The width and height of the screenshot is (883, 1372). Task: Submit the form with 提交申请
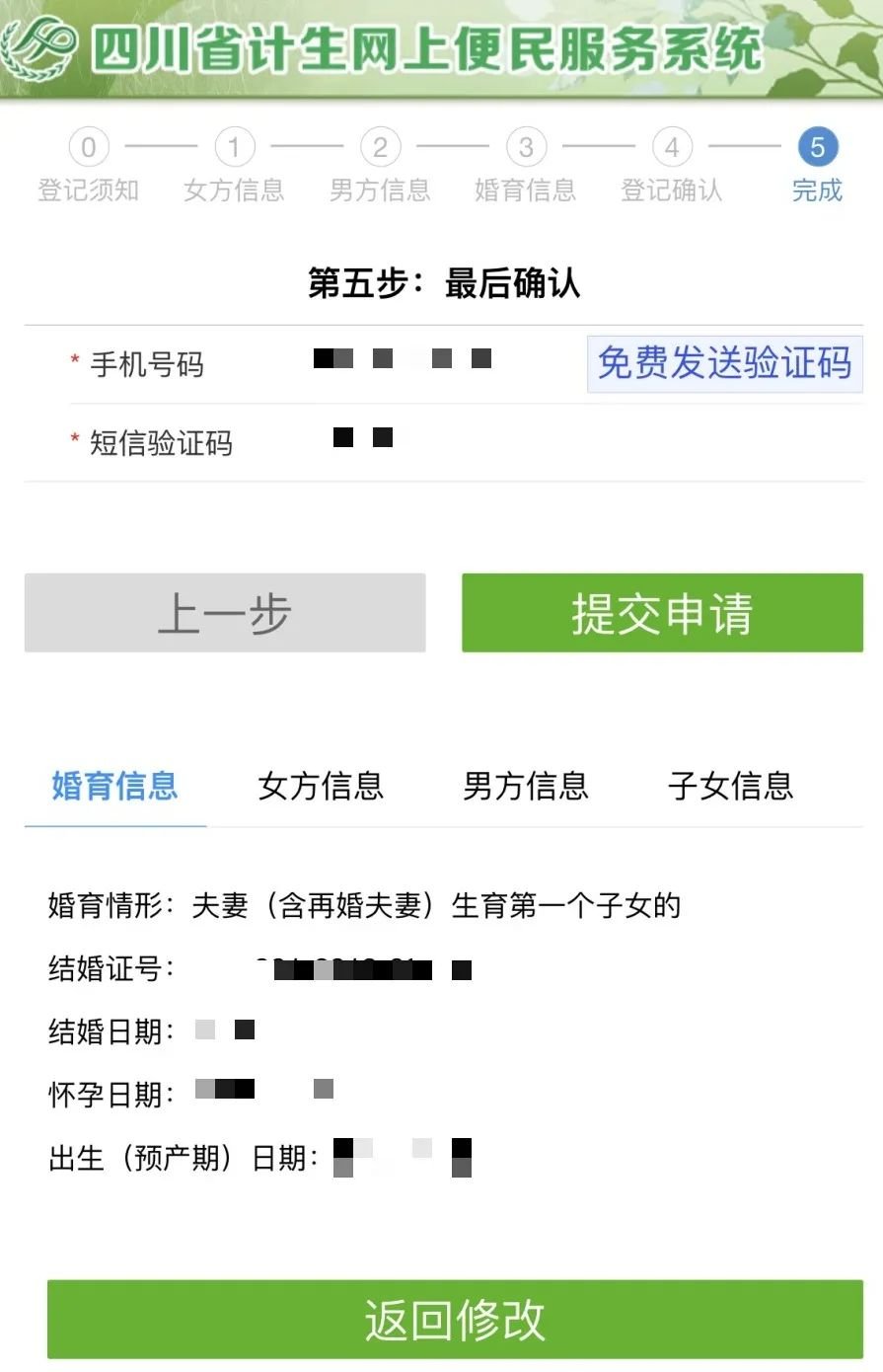pyautogui.click(x=662, y=613)
